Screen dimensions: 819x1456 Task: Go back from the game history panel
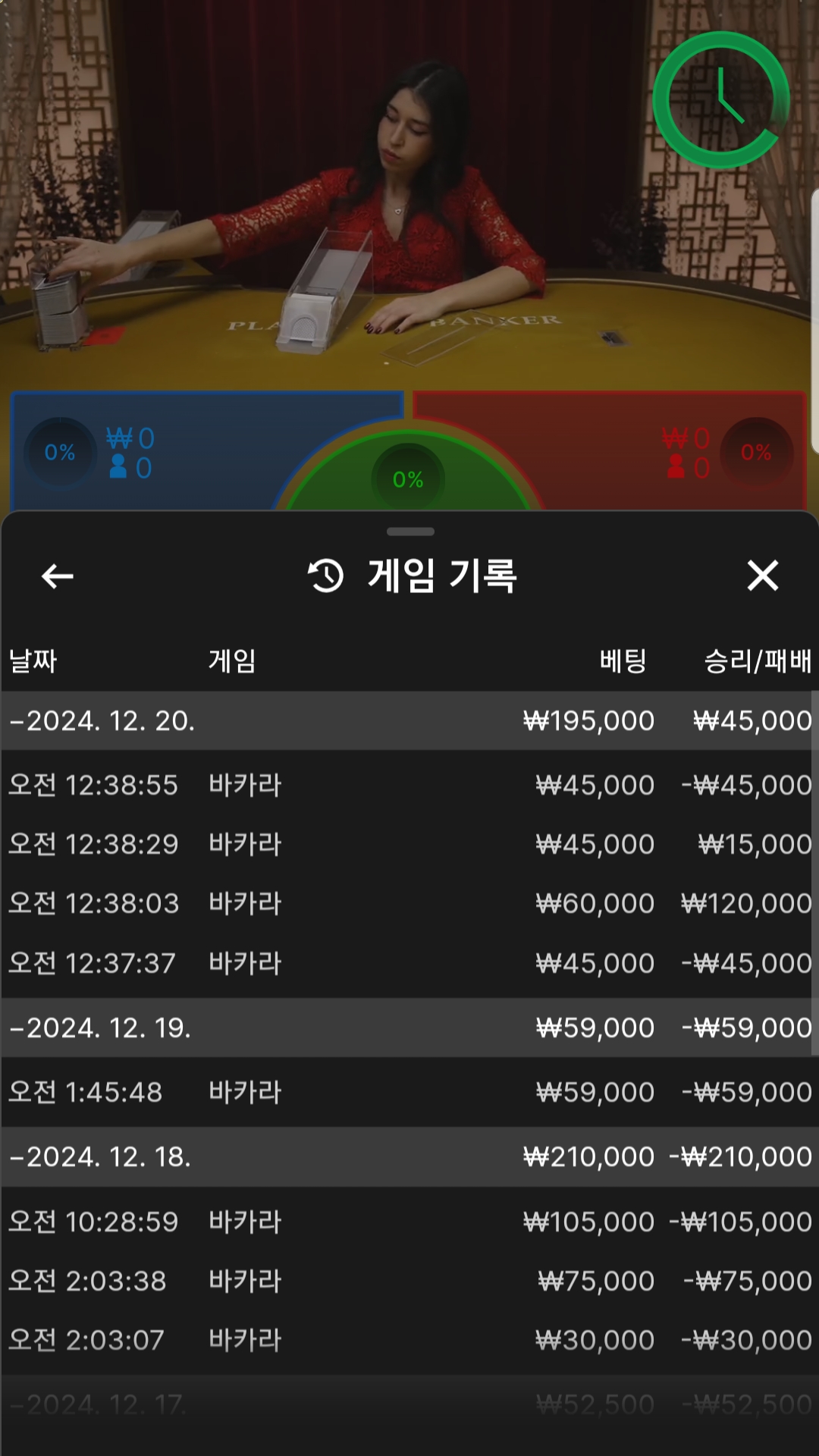pyautogui.click(x=58, y=576)
